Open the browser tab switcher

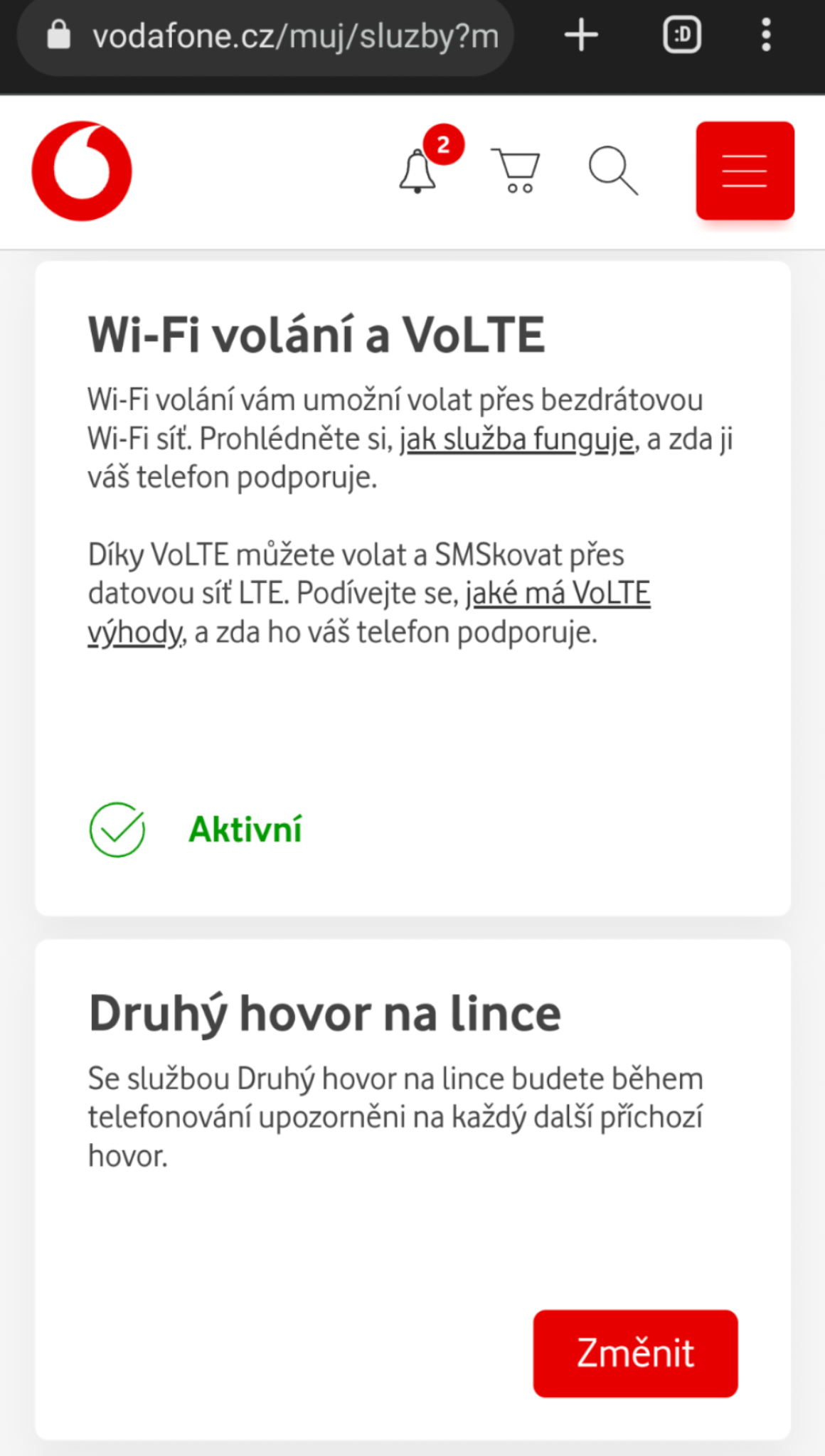point(681,36)
